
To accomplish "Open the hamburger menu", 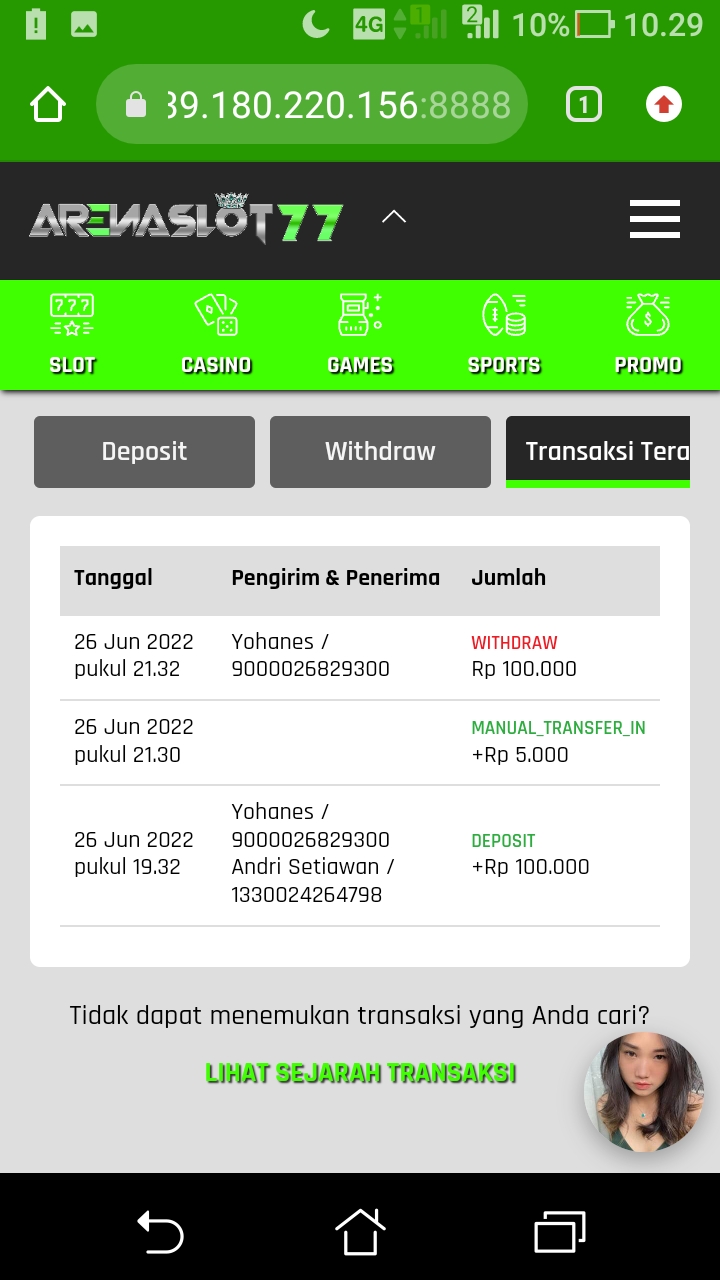I will [655, 219].
